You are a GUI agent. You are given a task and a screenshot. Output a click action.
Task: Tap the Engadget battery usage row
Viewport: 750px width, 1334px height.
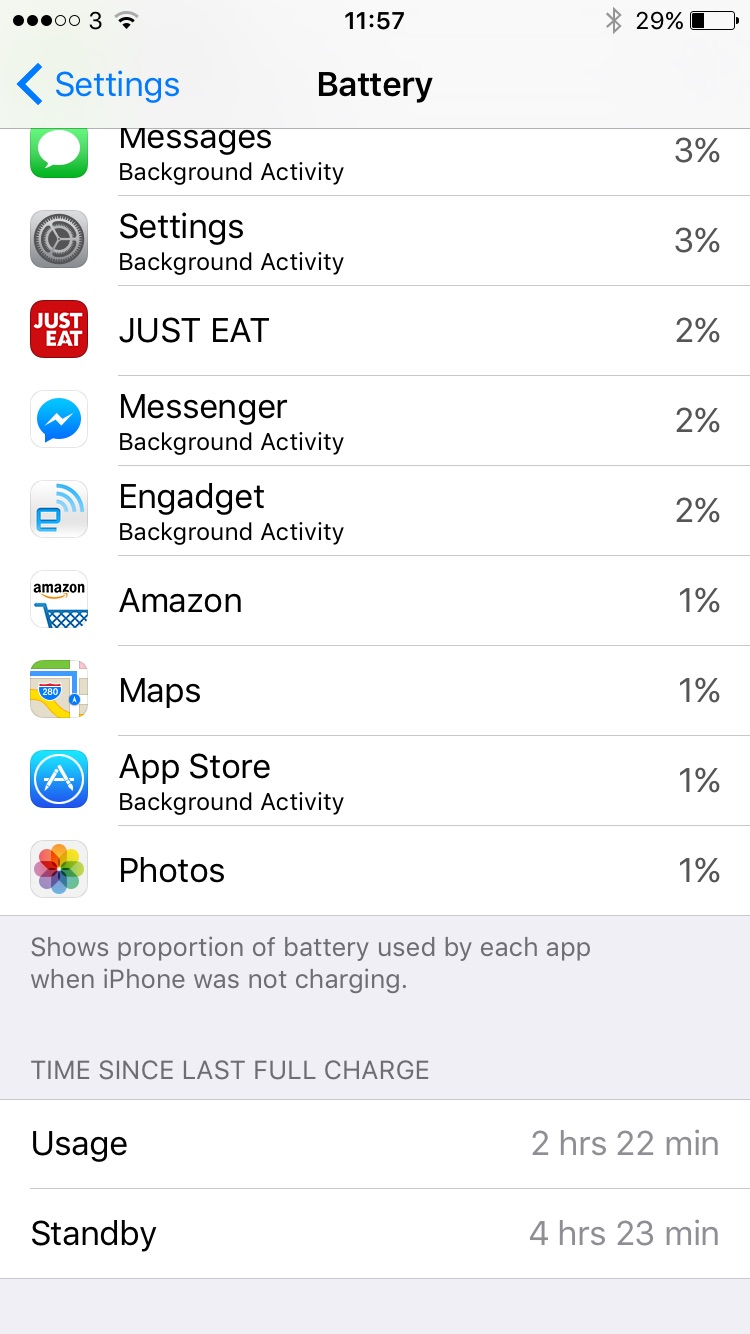pyautogui.click(x=375, y=511)
